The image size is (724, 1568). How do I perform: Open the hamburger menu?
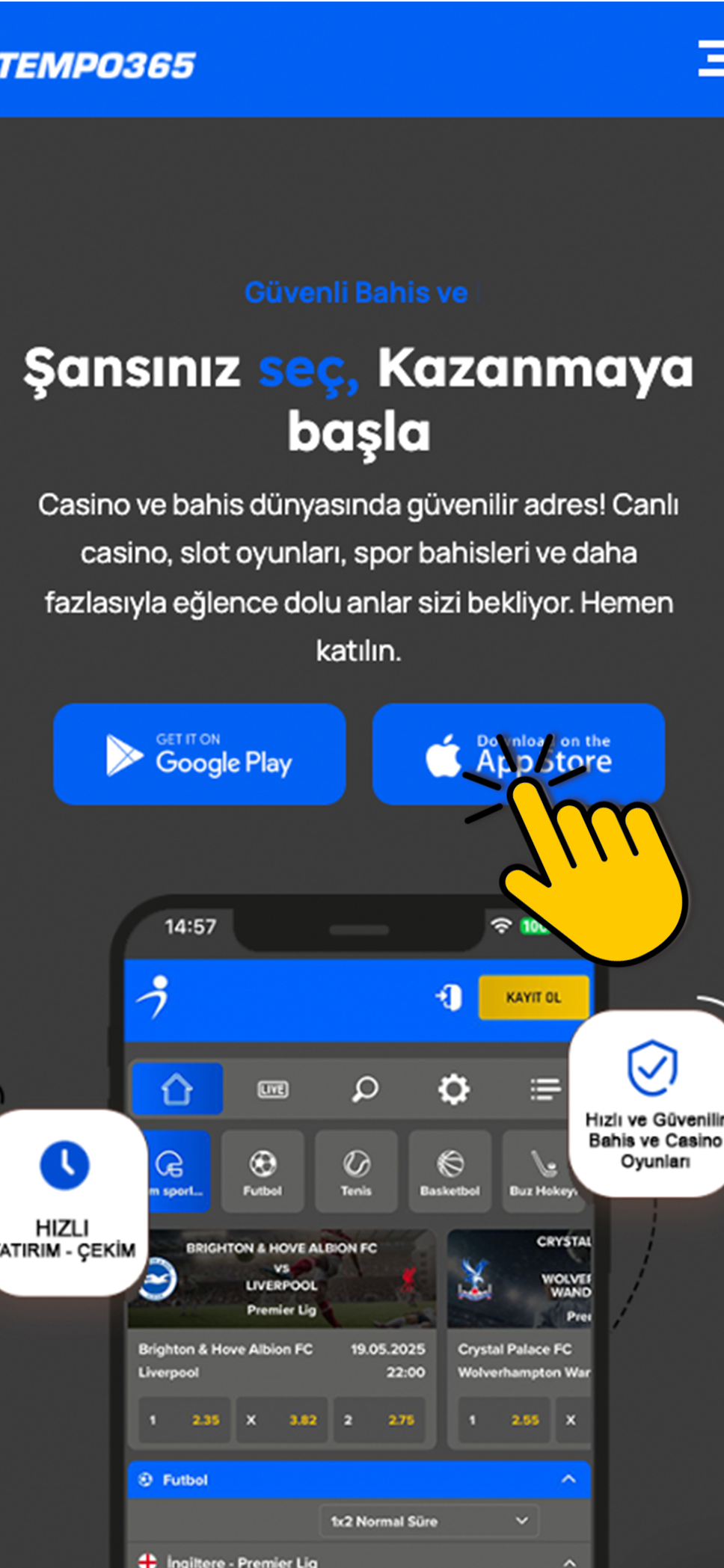point(711,59)
